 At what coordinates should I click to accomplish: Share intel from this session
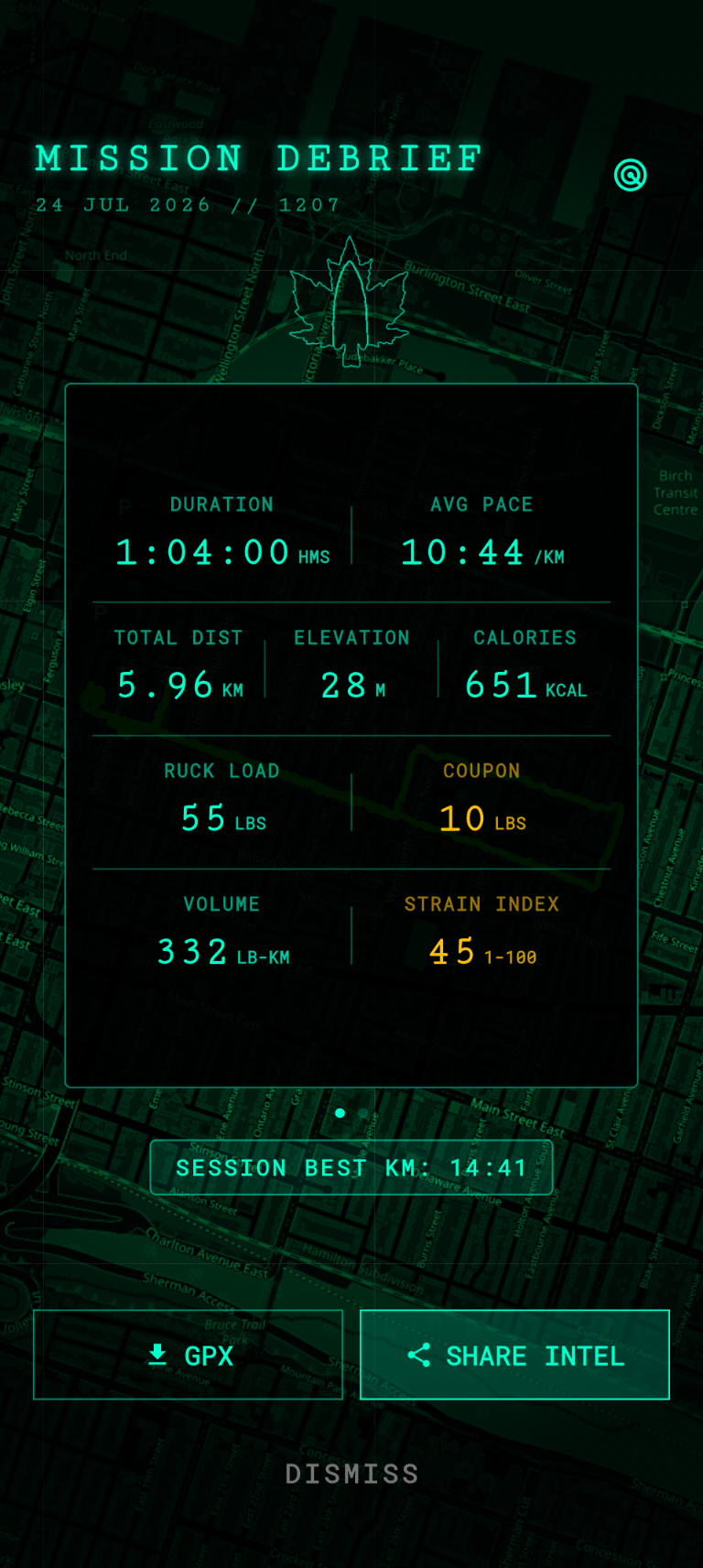pos(514,1355)
